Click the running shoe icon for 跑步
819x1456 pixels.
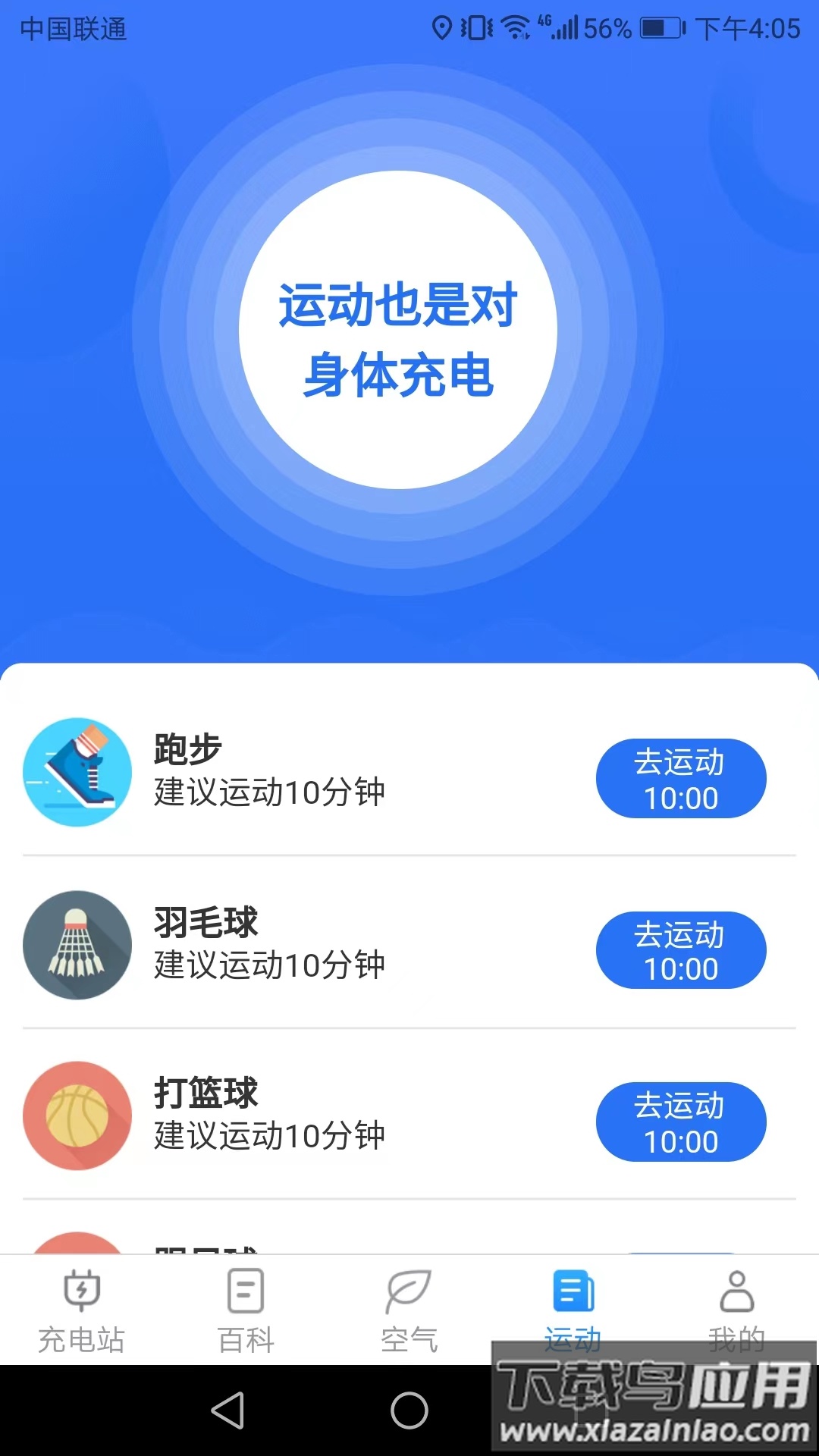pyautogui.click(x=77, y=771)
